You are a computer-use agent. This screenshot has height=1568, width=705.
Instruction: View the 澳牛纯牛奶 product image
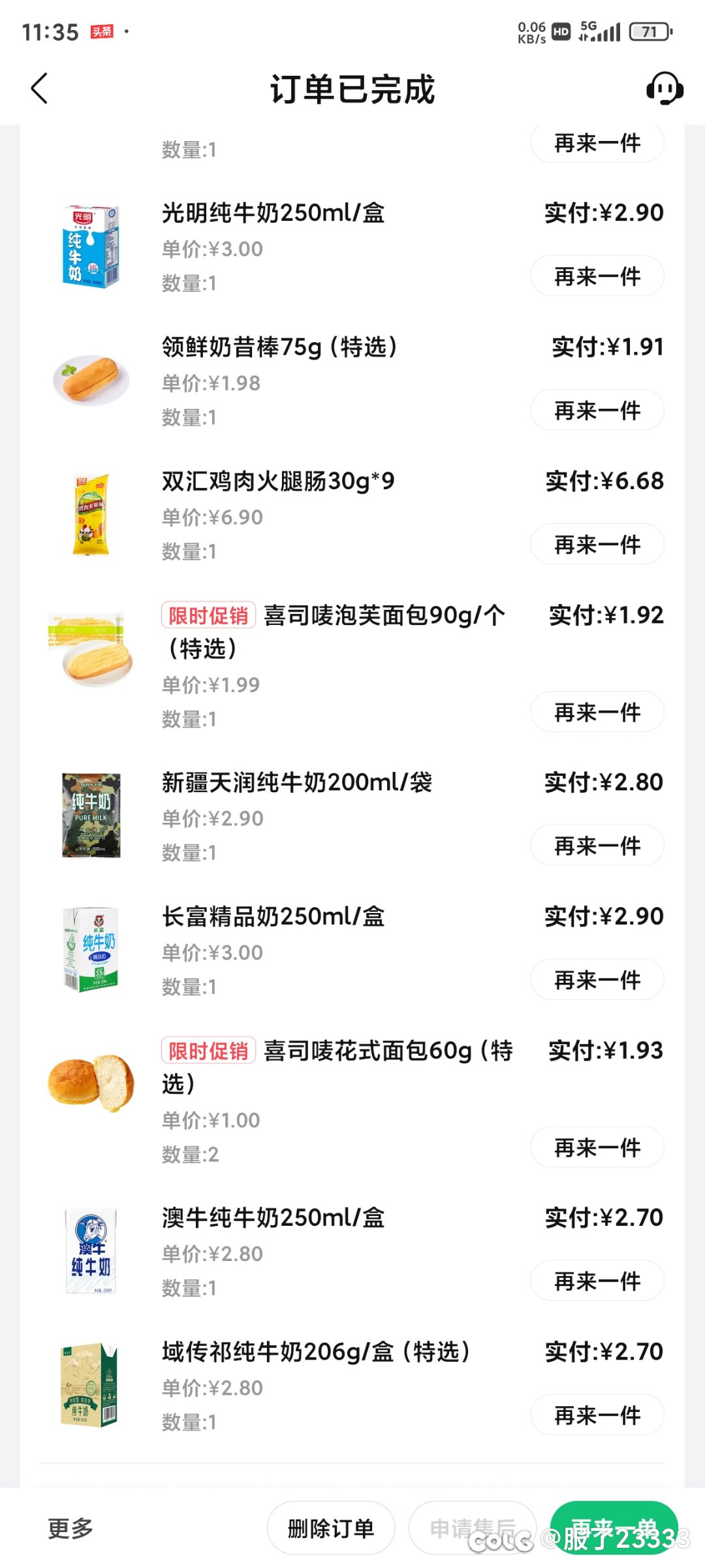tap(91, 1251)
